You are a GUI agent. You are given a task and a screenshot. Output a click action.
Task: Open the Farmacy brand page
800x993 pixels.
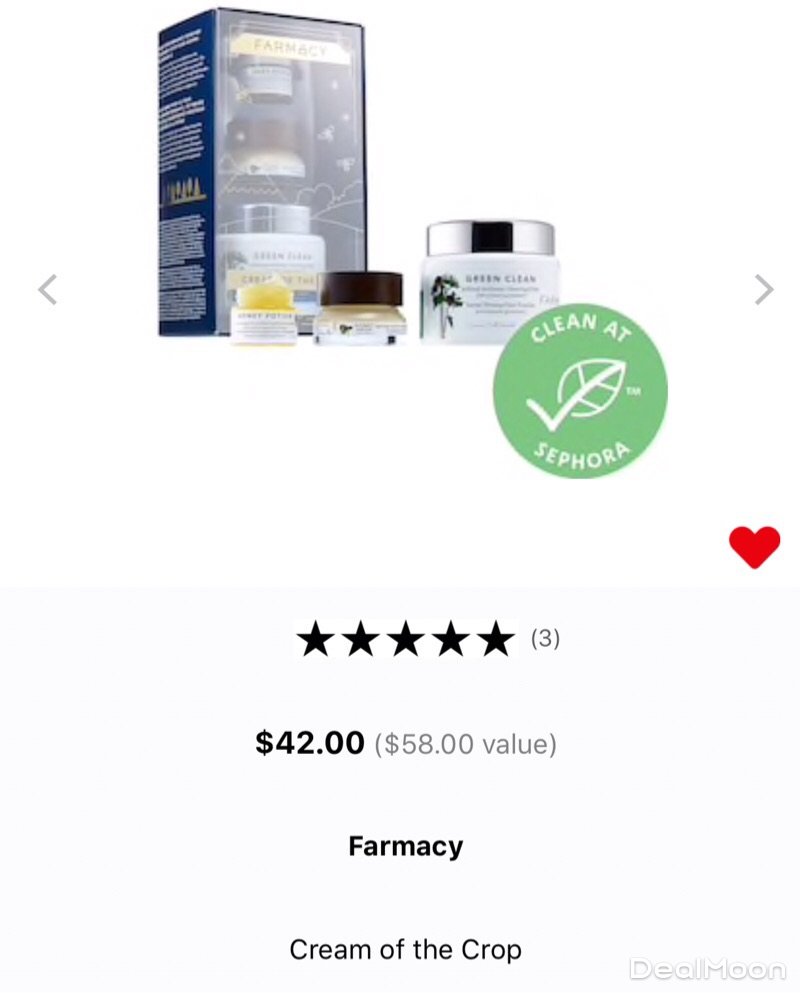[x=405, y=846]
